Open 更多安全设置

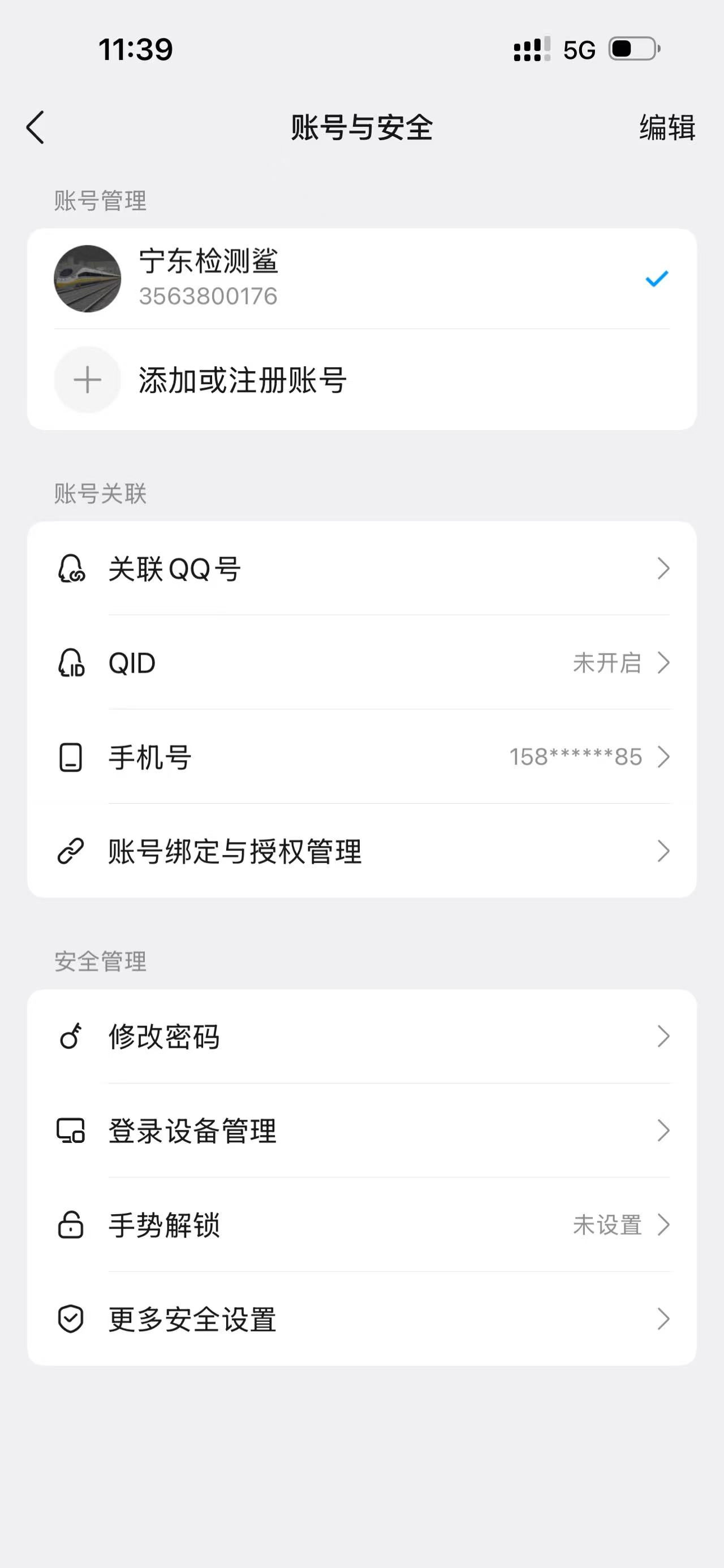click(361, 1319)
